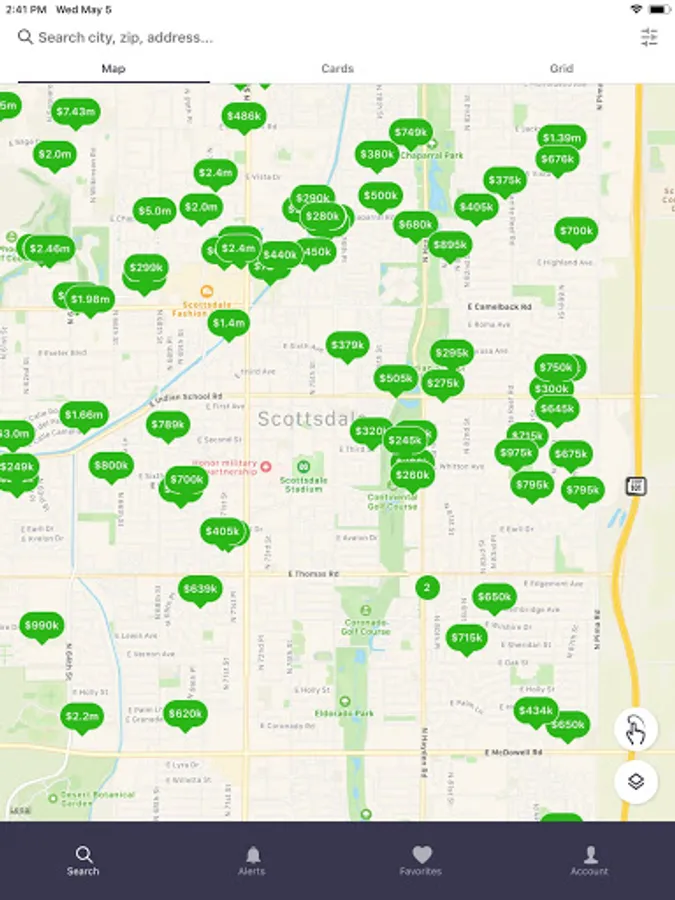Open the $639k property pin
Image resolution: width=675 pixels, height=900 pixels.
click(200, 590)
